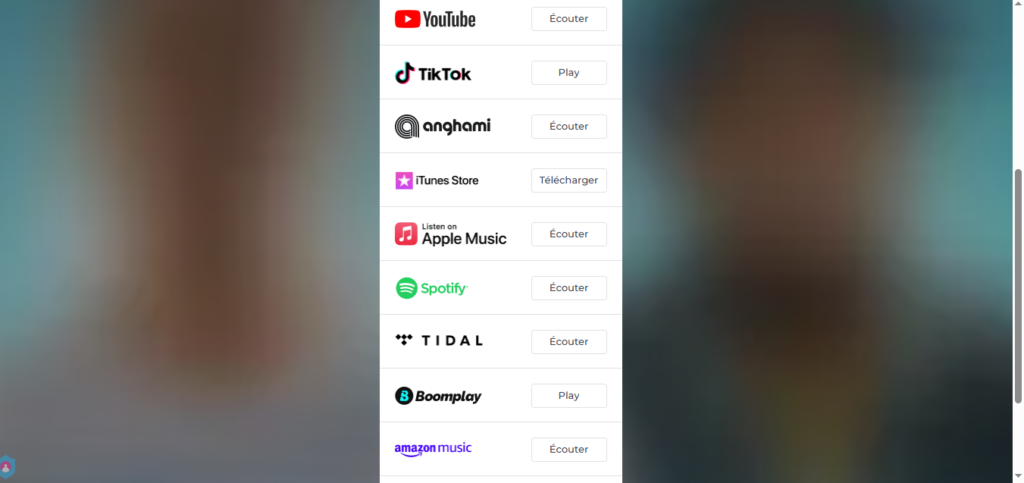Viewport: 1024px width, 483px height.
Task: Tap Télécharger for iTunes Store
Action: [x=568, y=180]
